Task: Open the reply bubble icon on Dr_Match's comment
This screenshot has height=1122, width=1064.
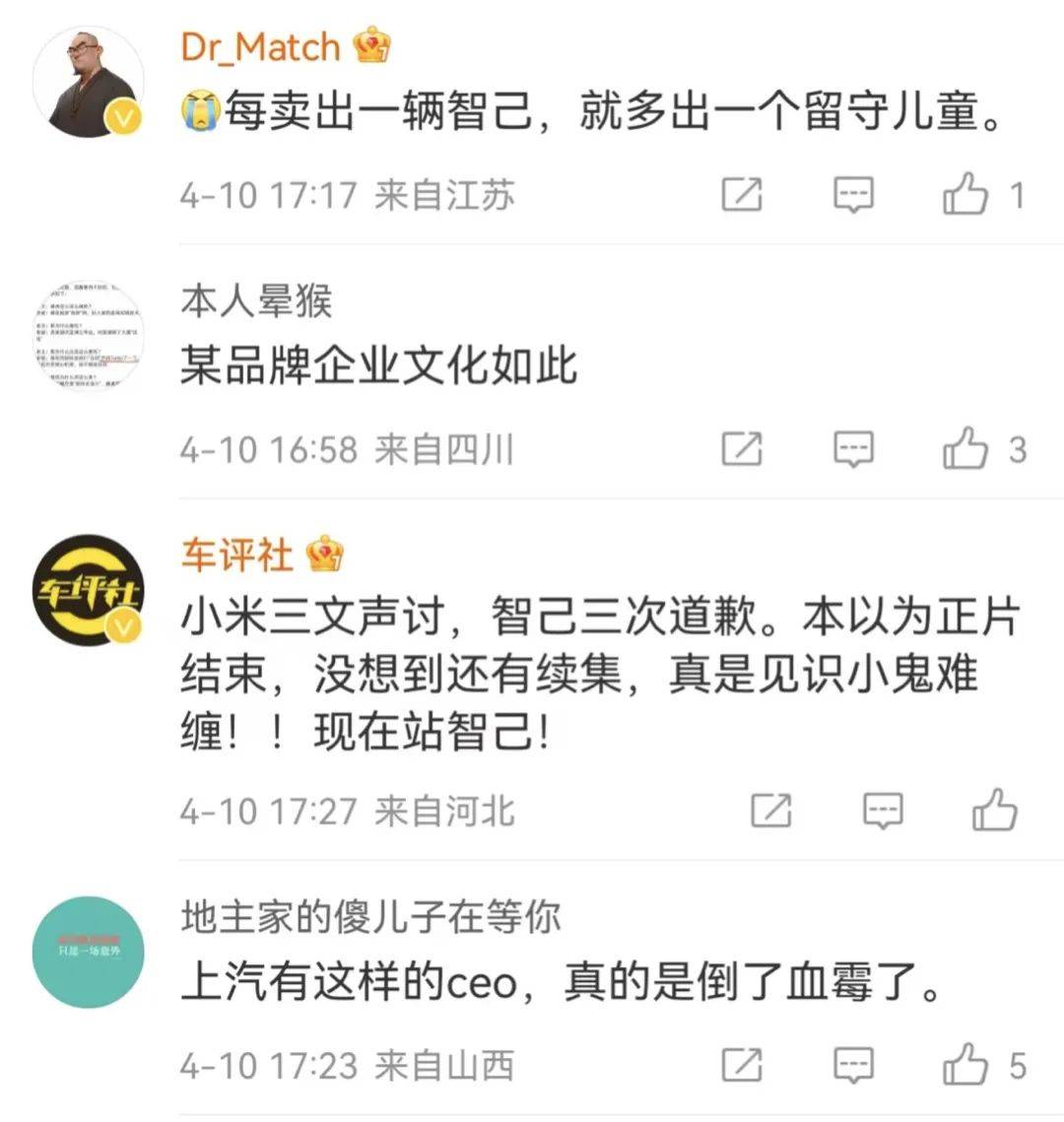Action: click(853, 195)
